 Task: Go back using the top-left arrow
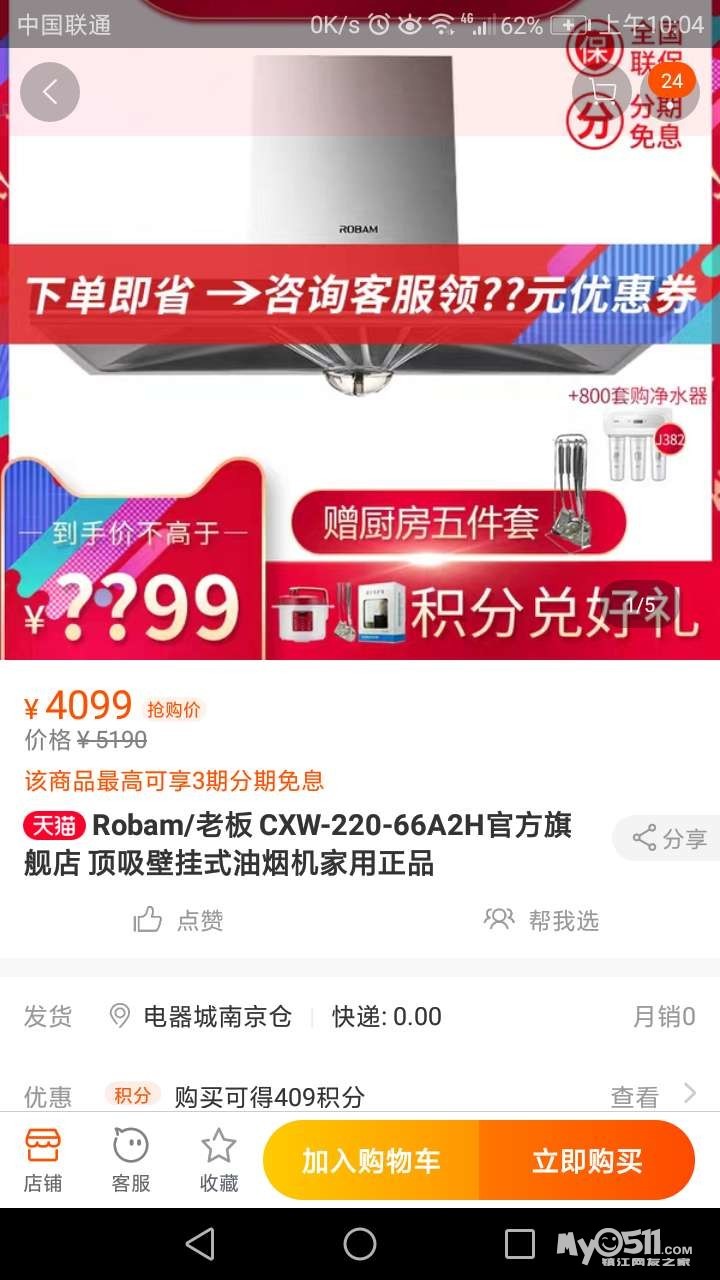click(x=50, y=92)
